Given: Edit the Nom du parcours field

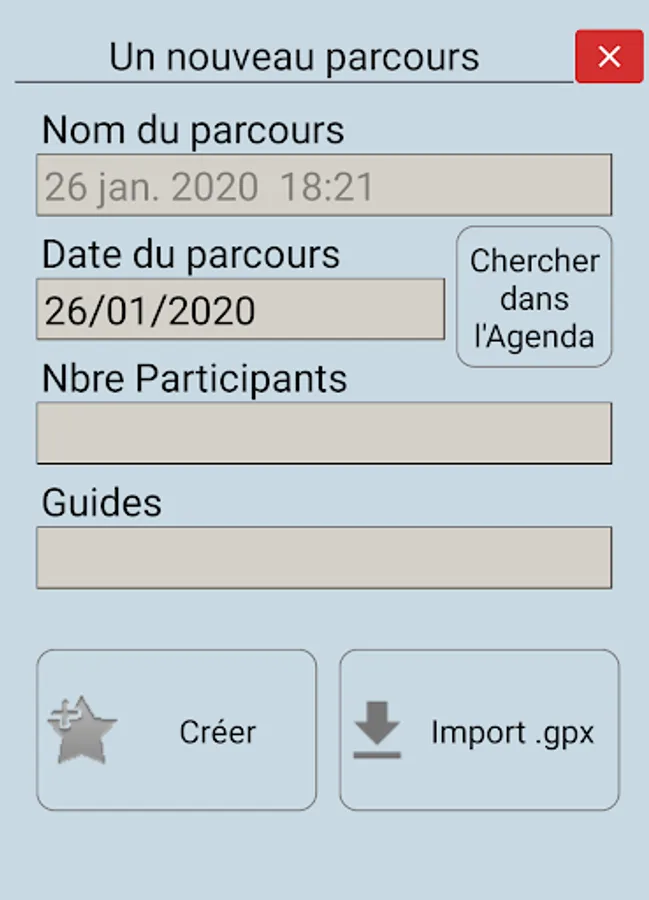Looking at the screenshot, I should (x=323, y=185).
